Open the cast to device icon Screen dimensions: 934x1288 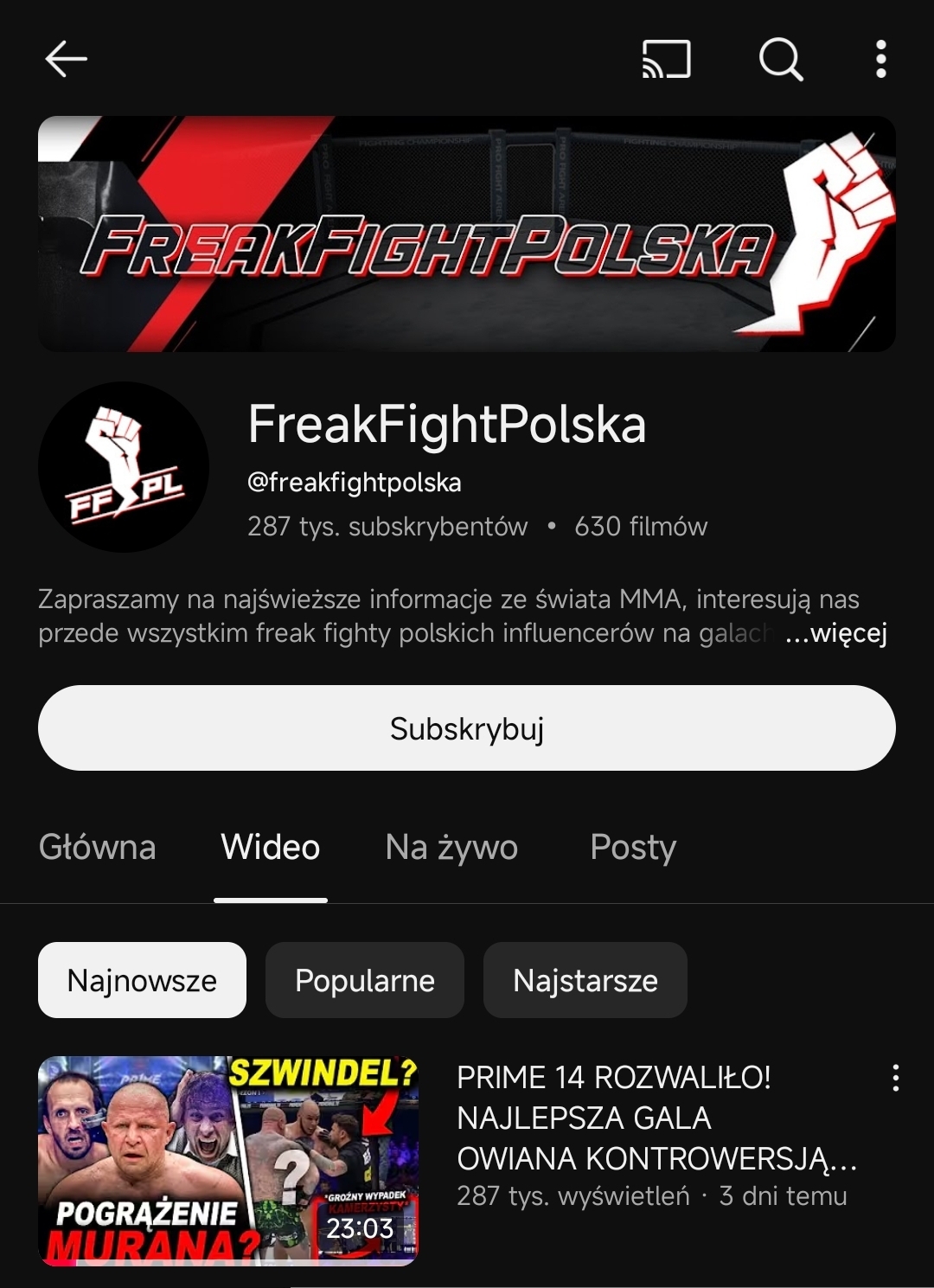click(666, 60)
